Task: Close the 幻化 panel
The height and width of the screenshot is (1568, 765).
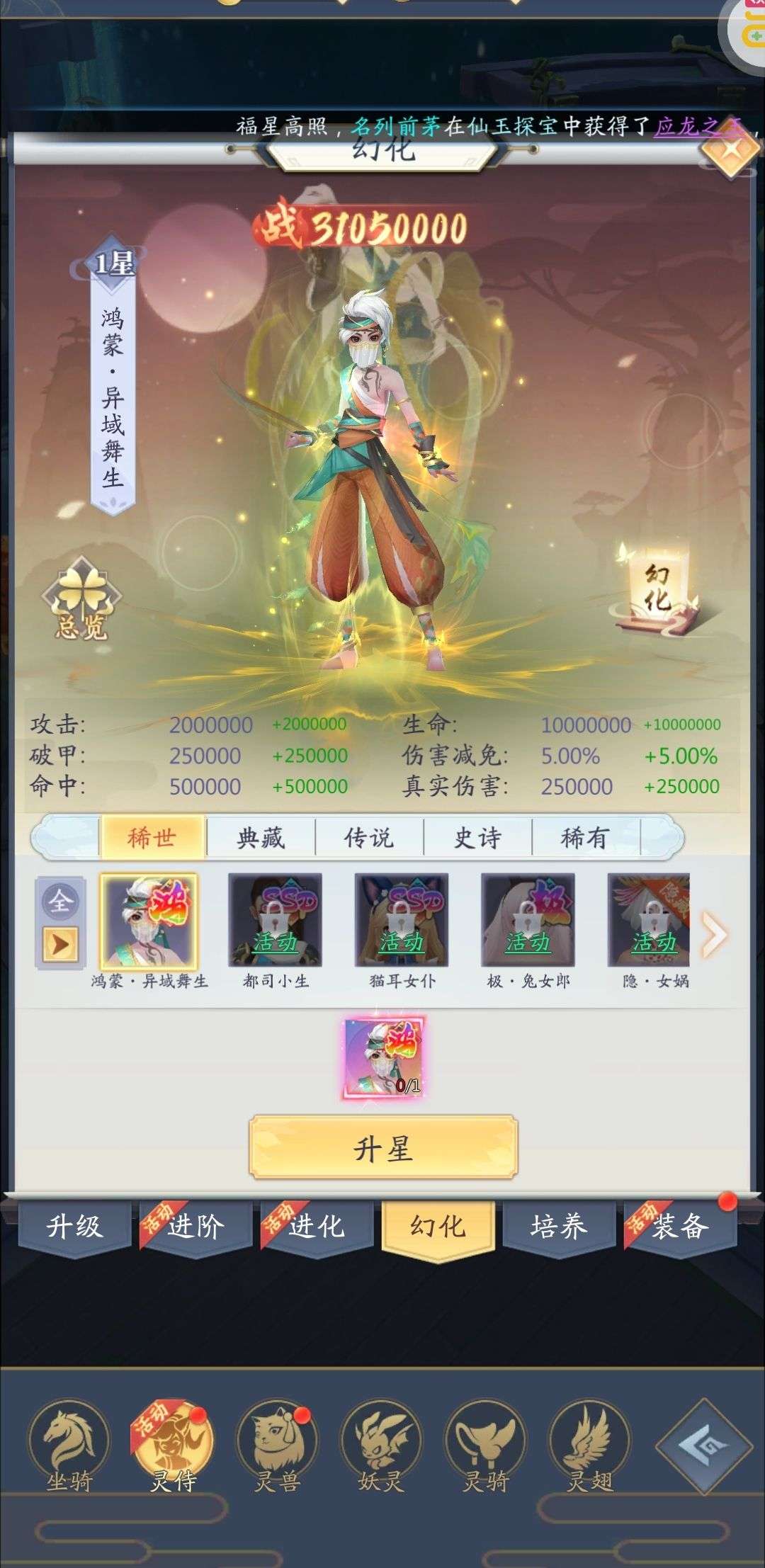Action: pos(729,150)
